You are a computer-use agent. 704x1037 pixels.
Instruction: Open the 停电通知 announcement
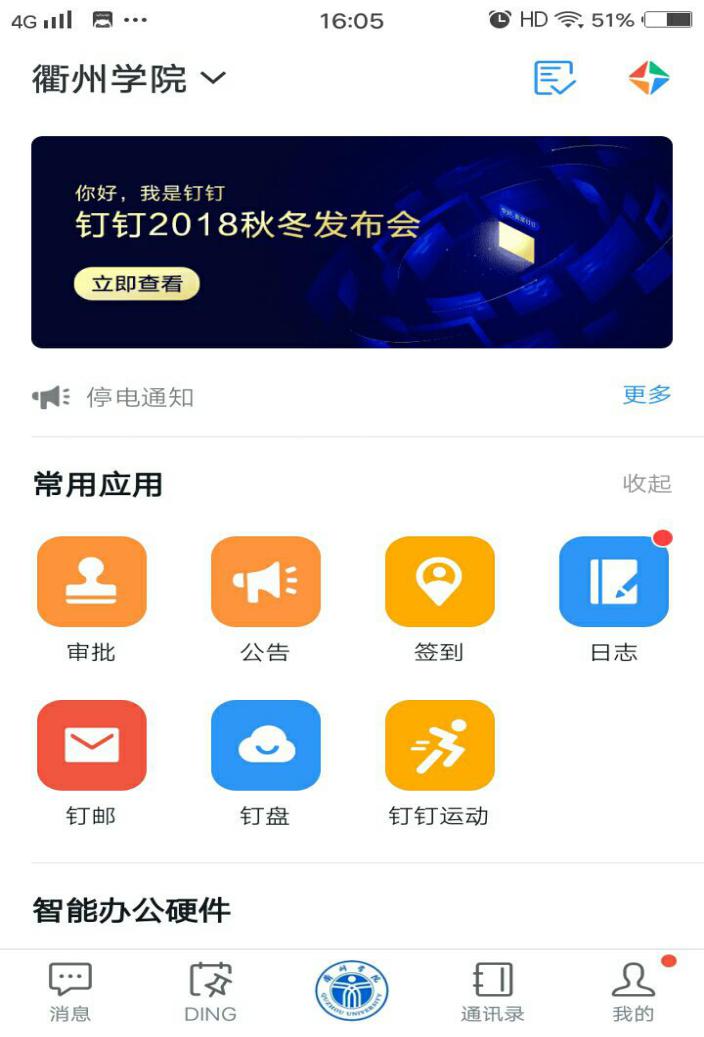pos(140,398)
